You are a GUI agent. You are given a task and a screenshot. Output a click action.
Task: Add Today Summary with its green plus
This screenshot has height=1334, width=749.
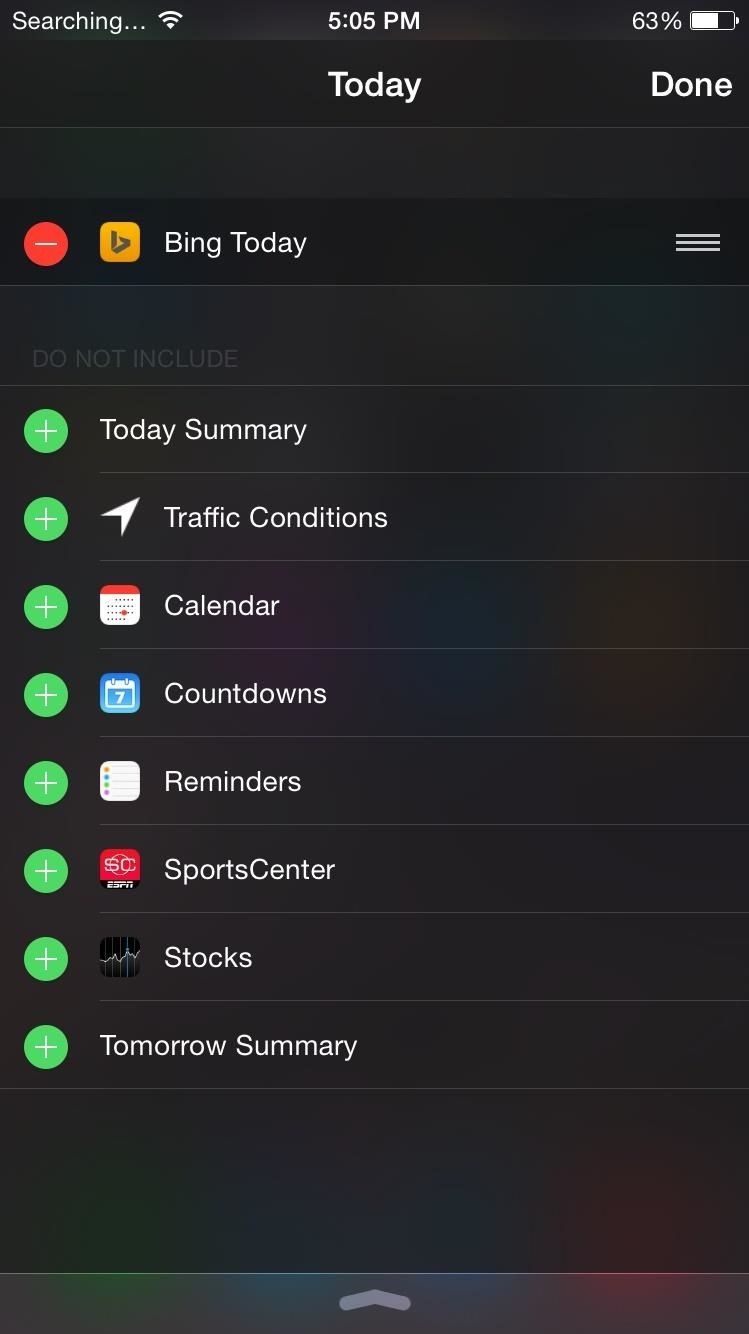tap(45, 430)
